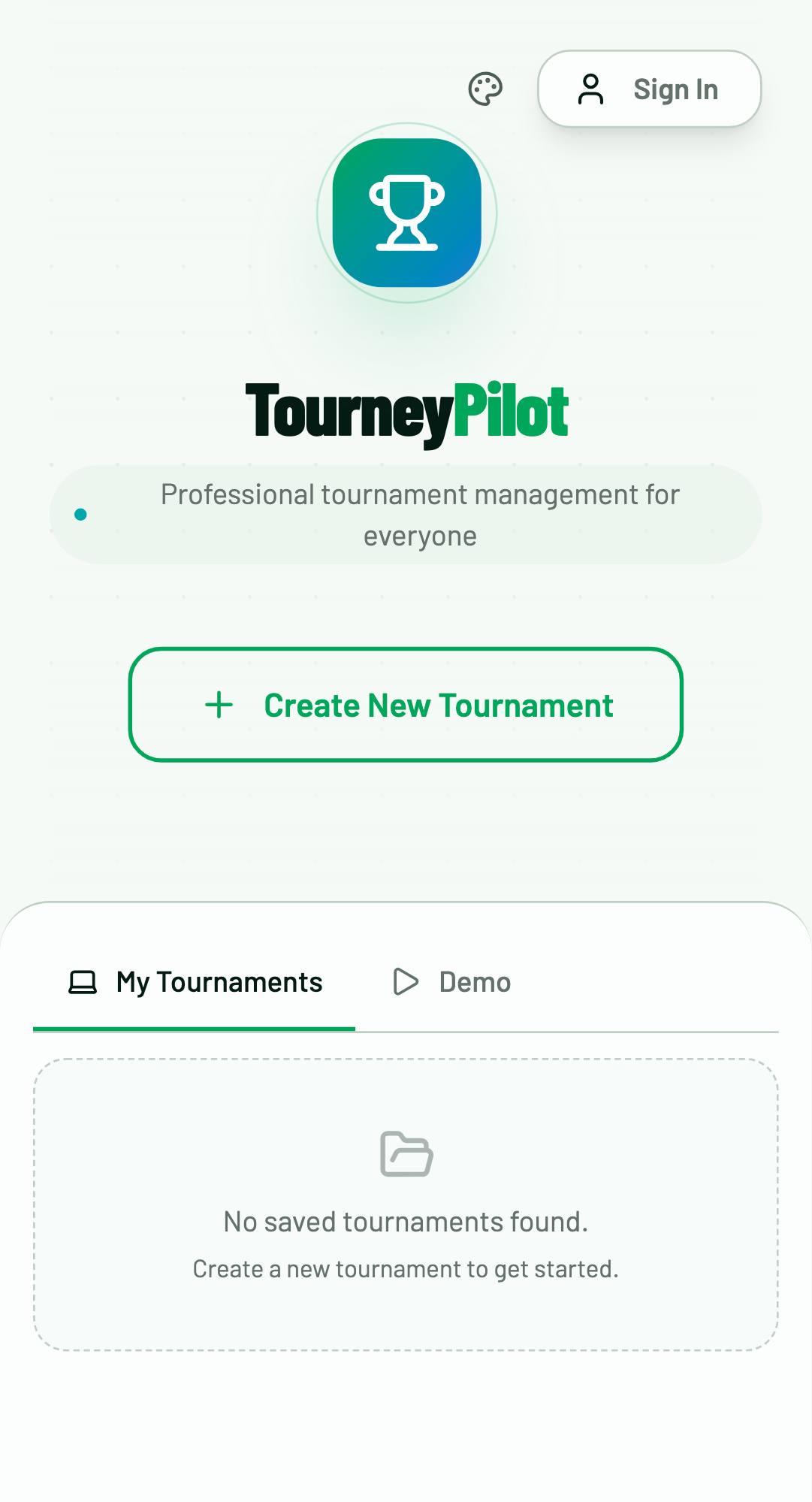The height and width of the screenshot is (1502, 812).
Task: Tap the Sign In button
Action: point(649,89)
